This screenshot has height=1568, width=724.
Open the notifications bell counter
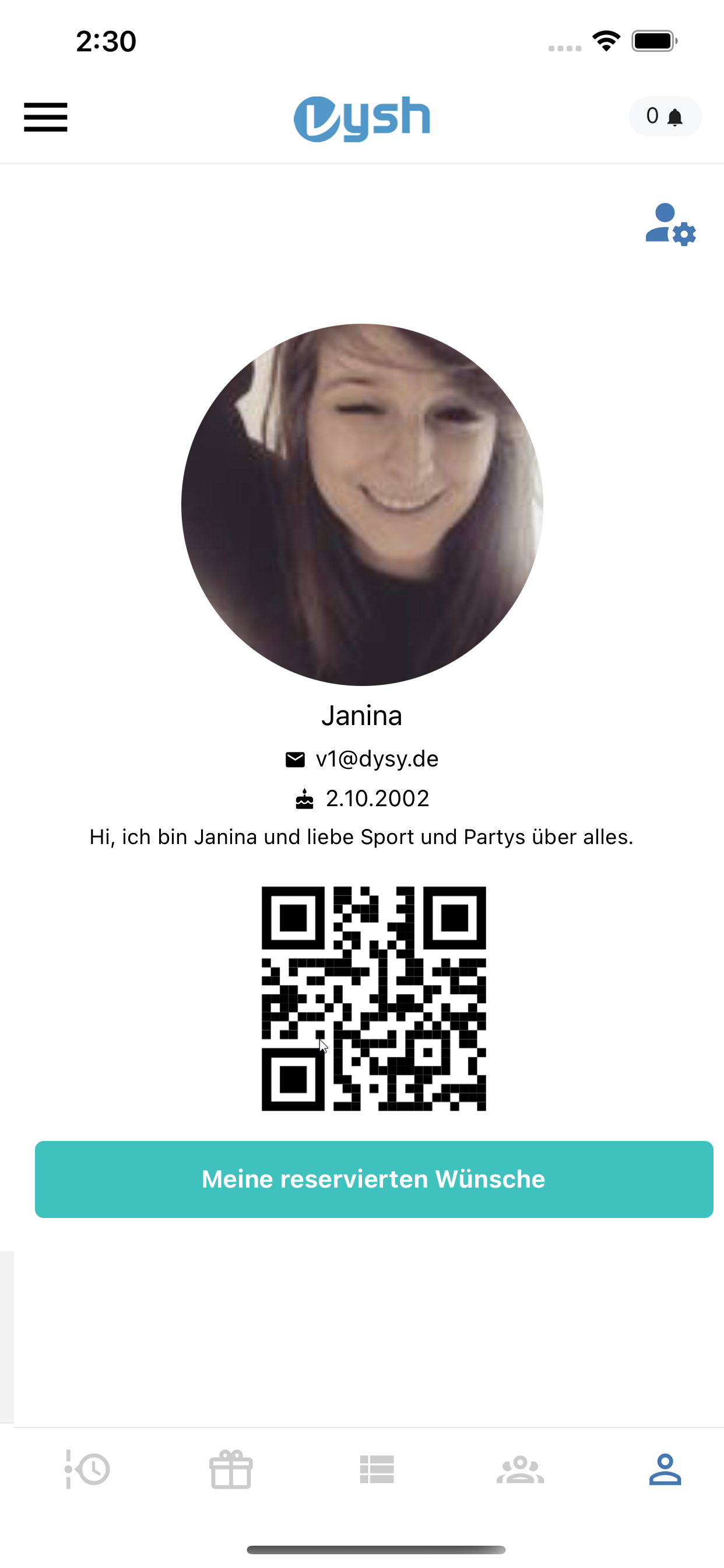(665, 116)
